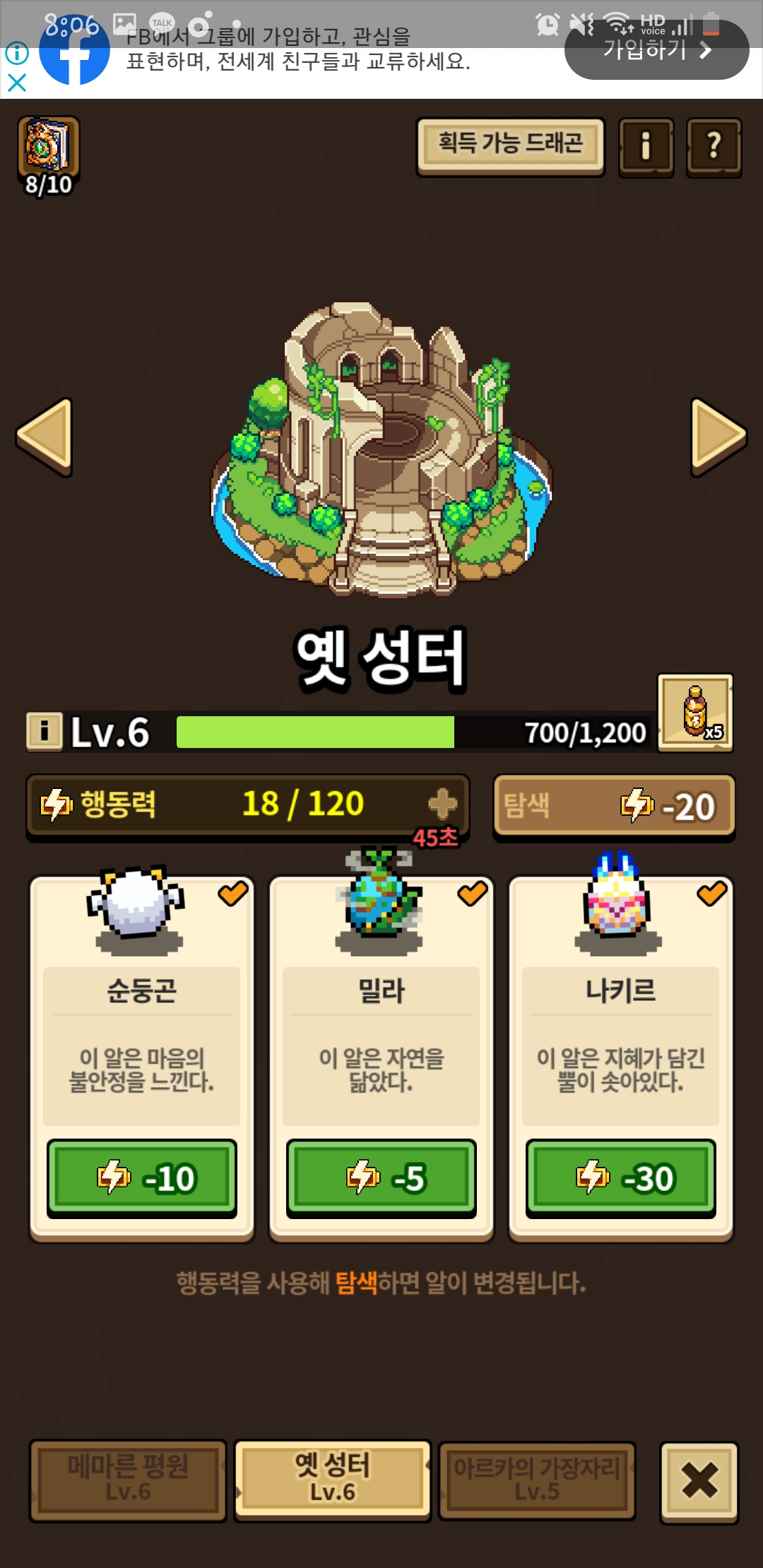Open the ad info icon
The width and height of the screenshot is (763, 1568).
point(17,52)
